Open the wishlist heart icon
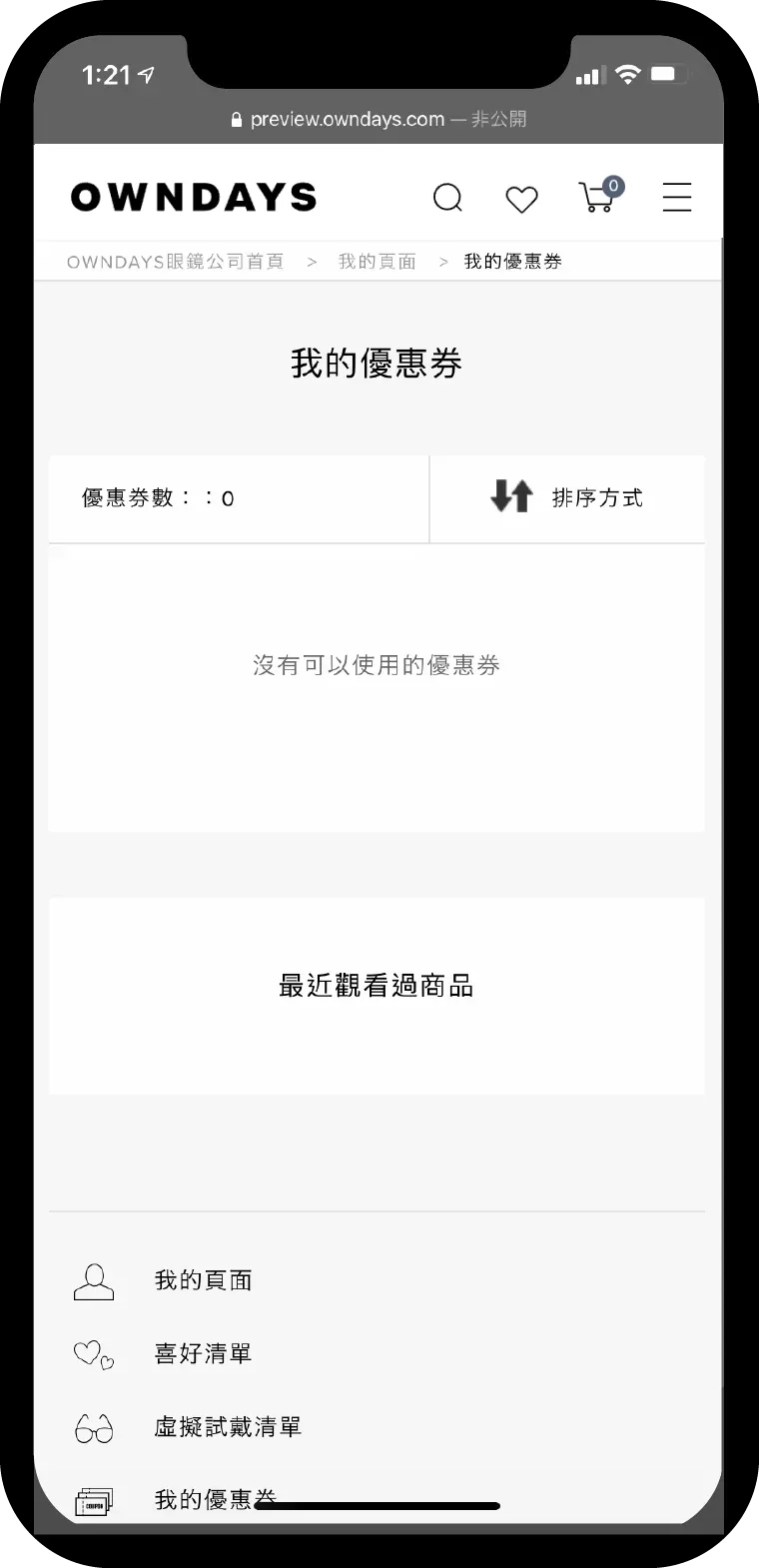Image resolution: width=759 pixels, height=1568 pixels. point(521,199)
